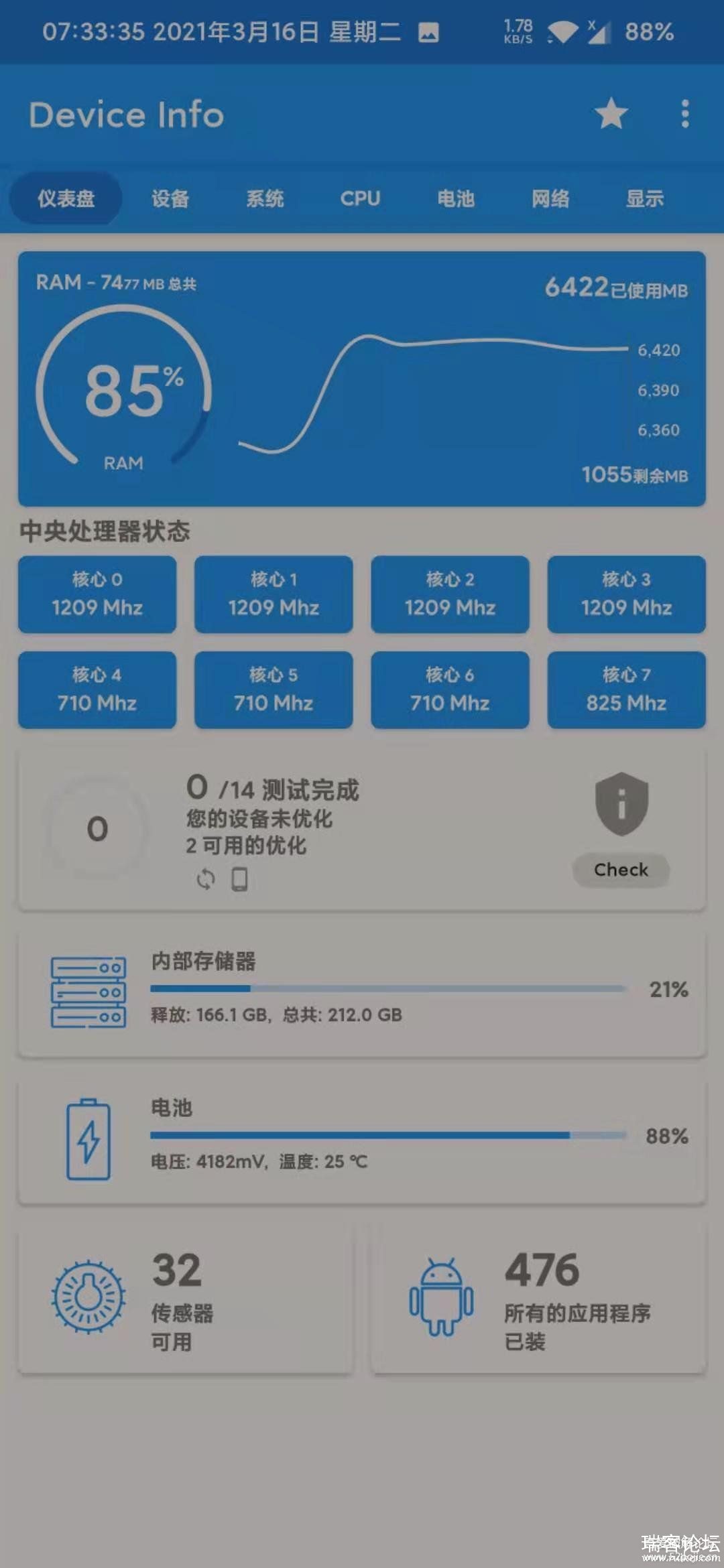Open the 电池 tab in the top bar
The width and height of the screenshot is (724, 1568).
click(x=456, y=198)
